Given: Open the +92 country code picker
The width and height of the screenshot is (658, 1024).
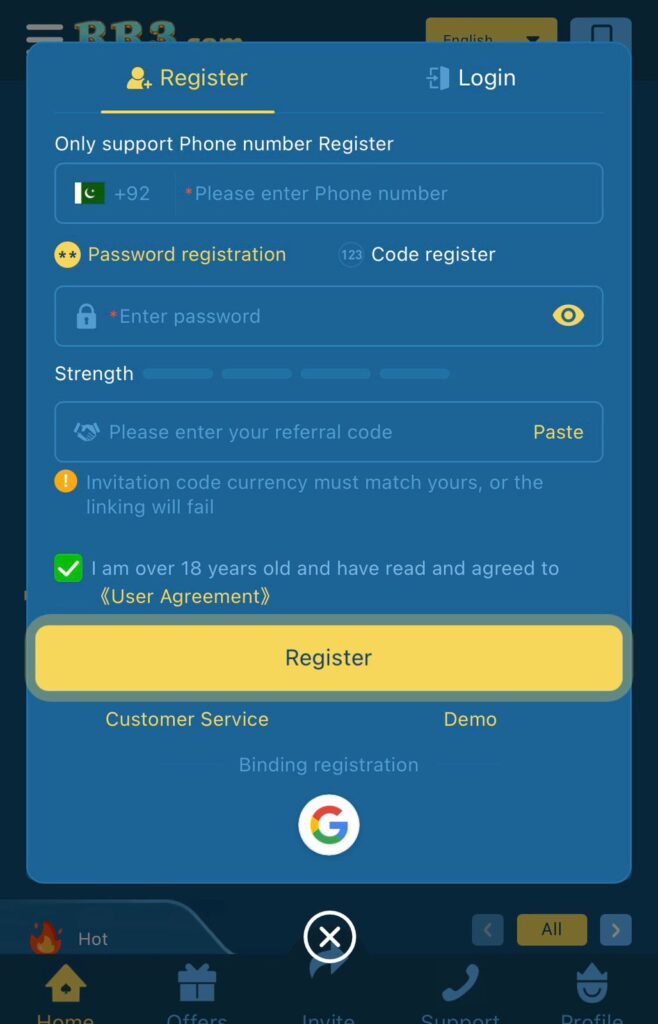Looking at the screenshot, I should pos(112,193).
